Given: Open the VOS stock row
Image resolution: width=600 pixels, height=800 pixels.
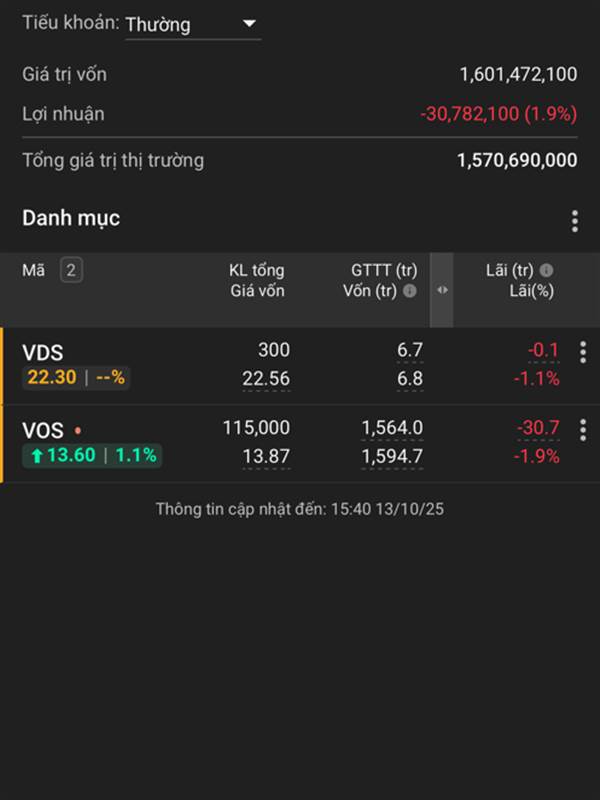Looking at the screenshot, I should point(45,431).
